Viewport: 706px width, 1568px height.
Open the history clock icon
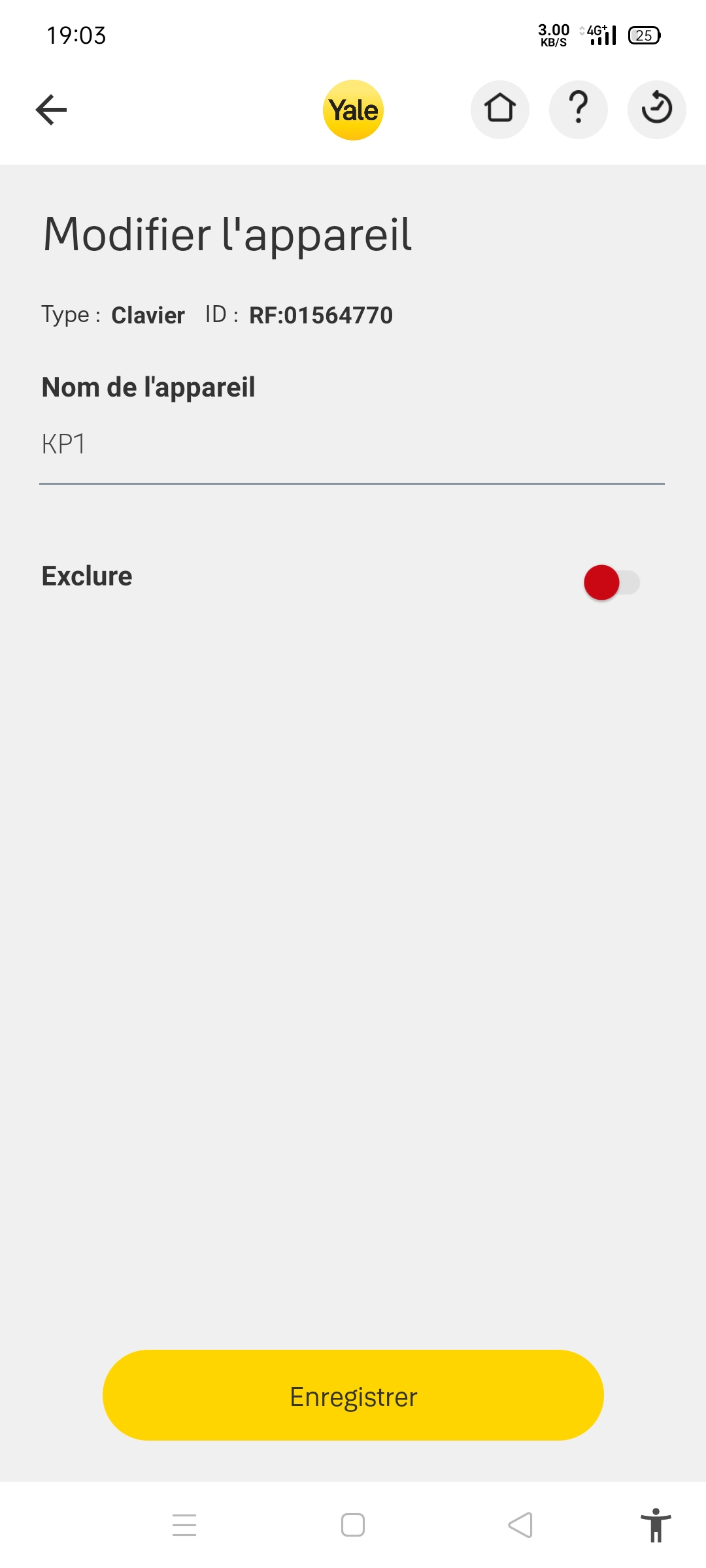pos(657,110)
